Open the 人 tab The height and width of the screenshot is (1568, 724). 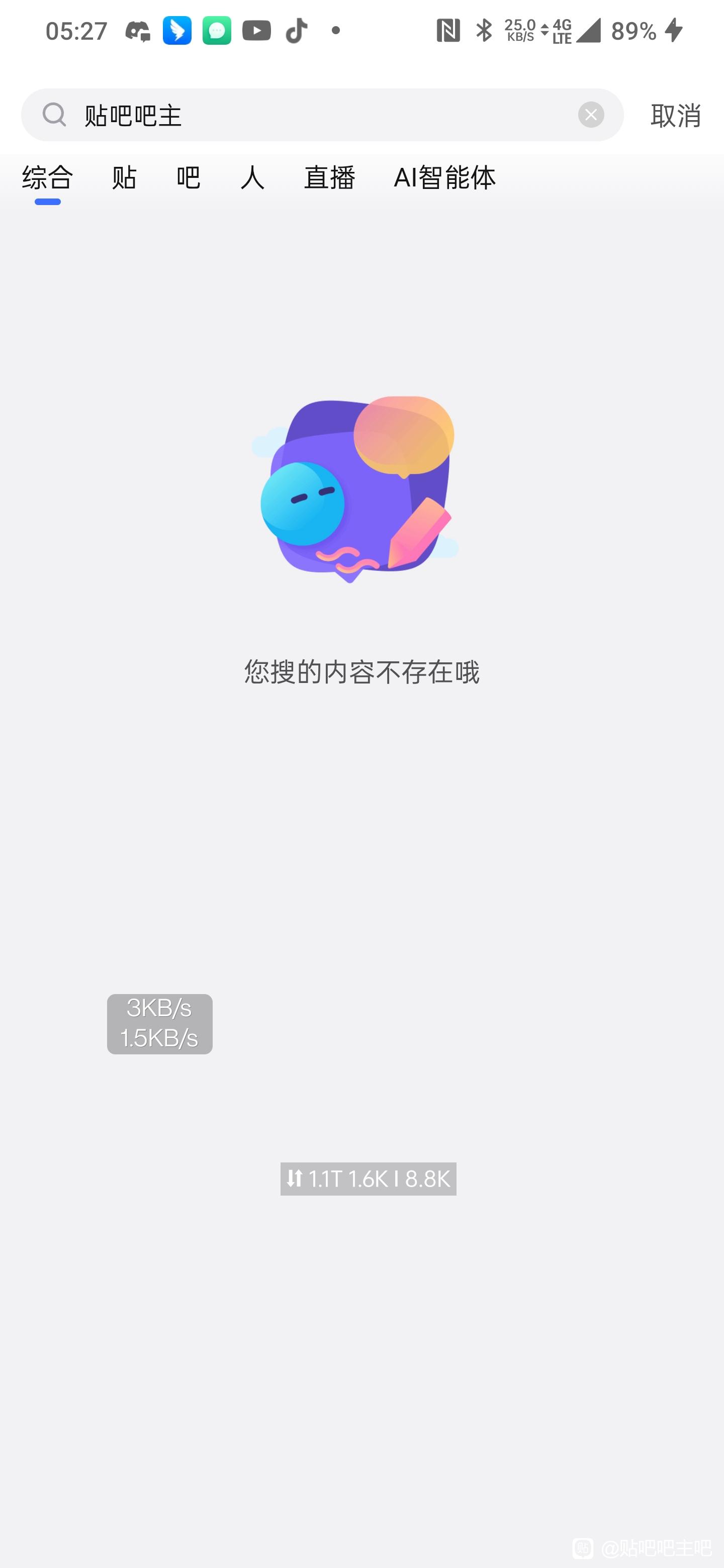click(x=252, y=178)
